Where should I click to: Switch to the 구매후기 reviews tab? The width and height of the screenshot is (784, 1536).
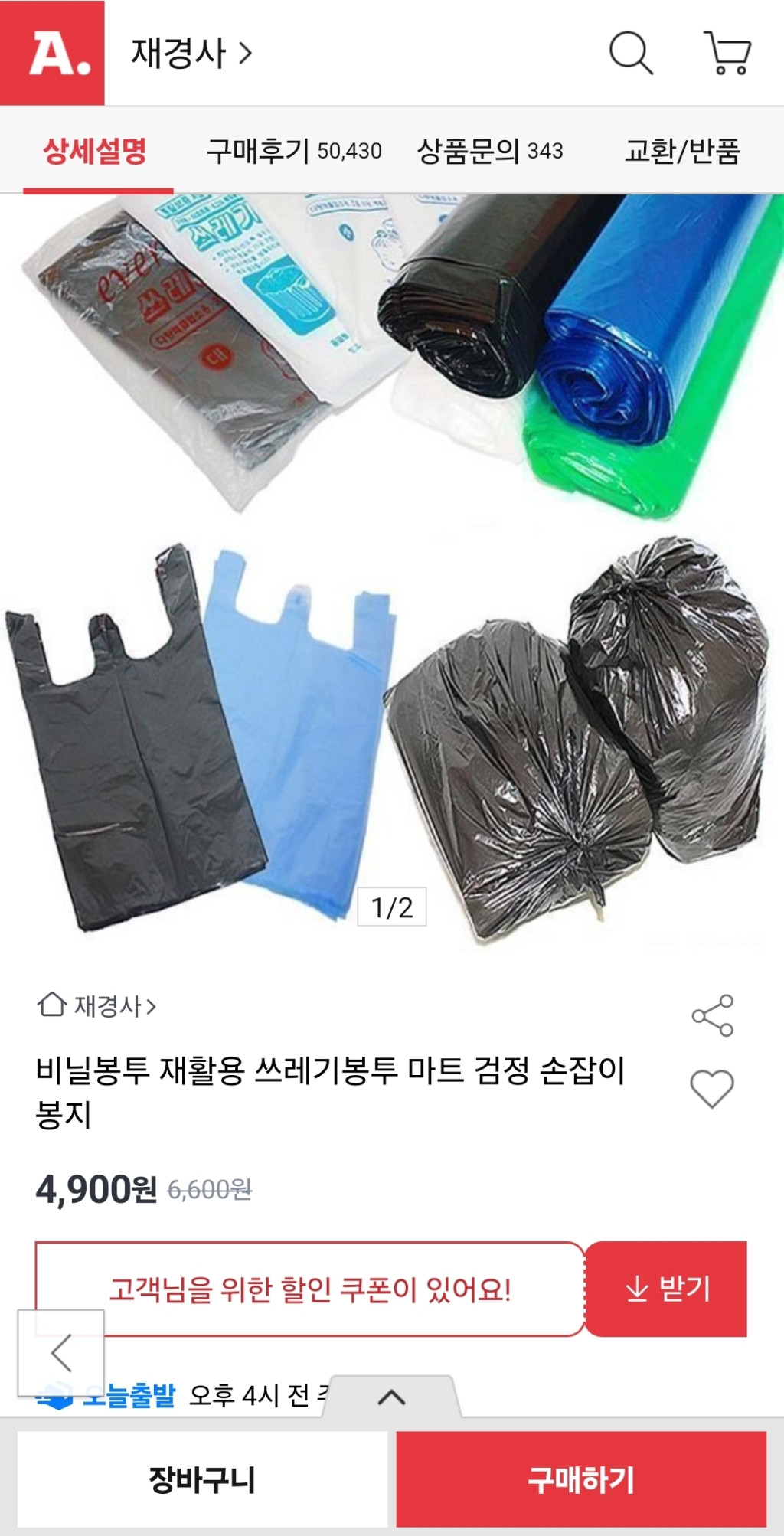pos(295,152)
